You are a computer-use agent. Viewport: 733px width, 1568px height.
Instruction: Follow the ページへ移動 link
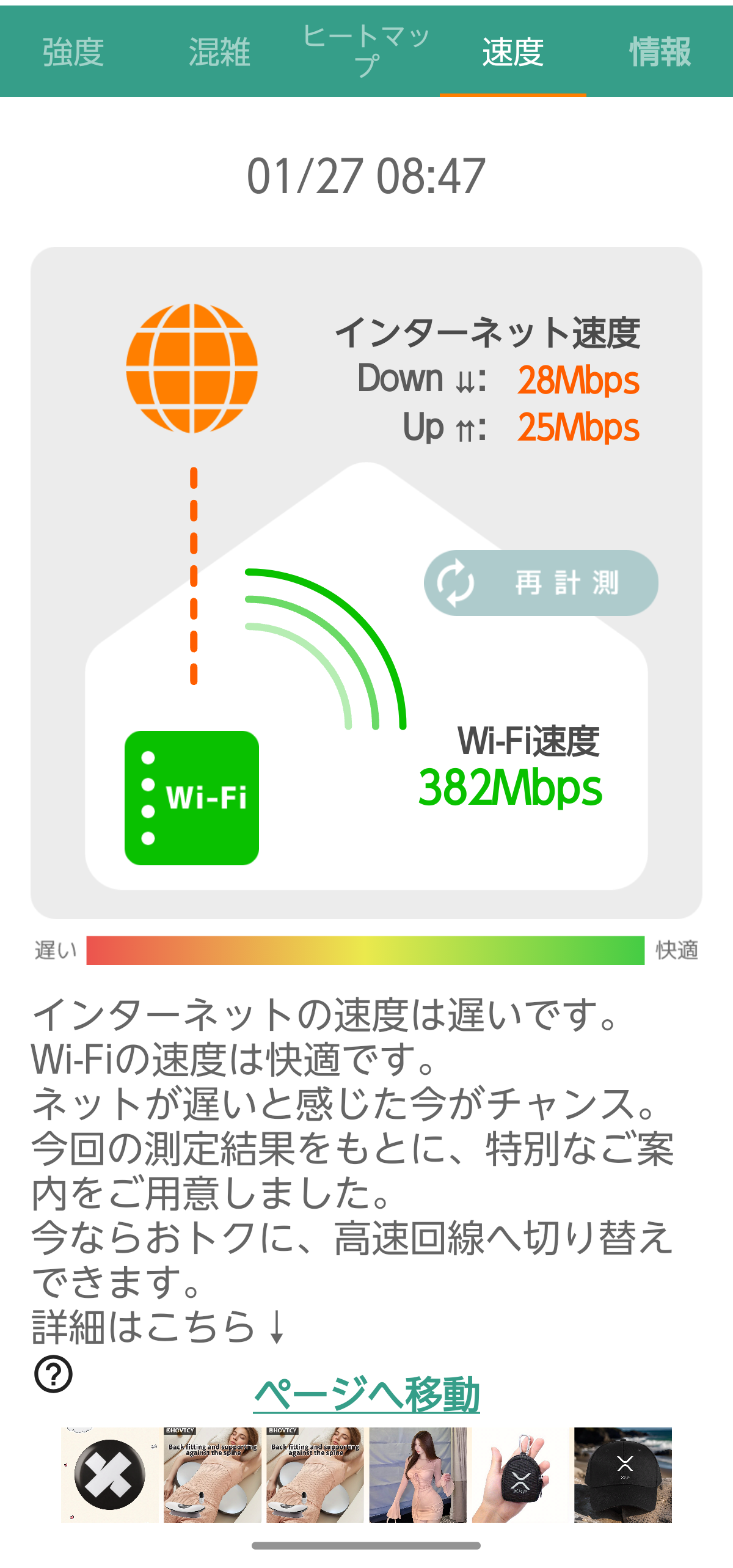(x=366, y=1395)
